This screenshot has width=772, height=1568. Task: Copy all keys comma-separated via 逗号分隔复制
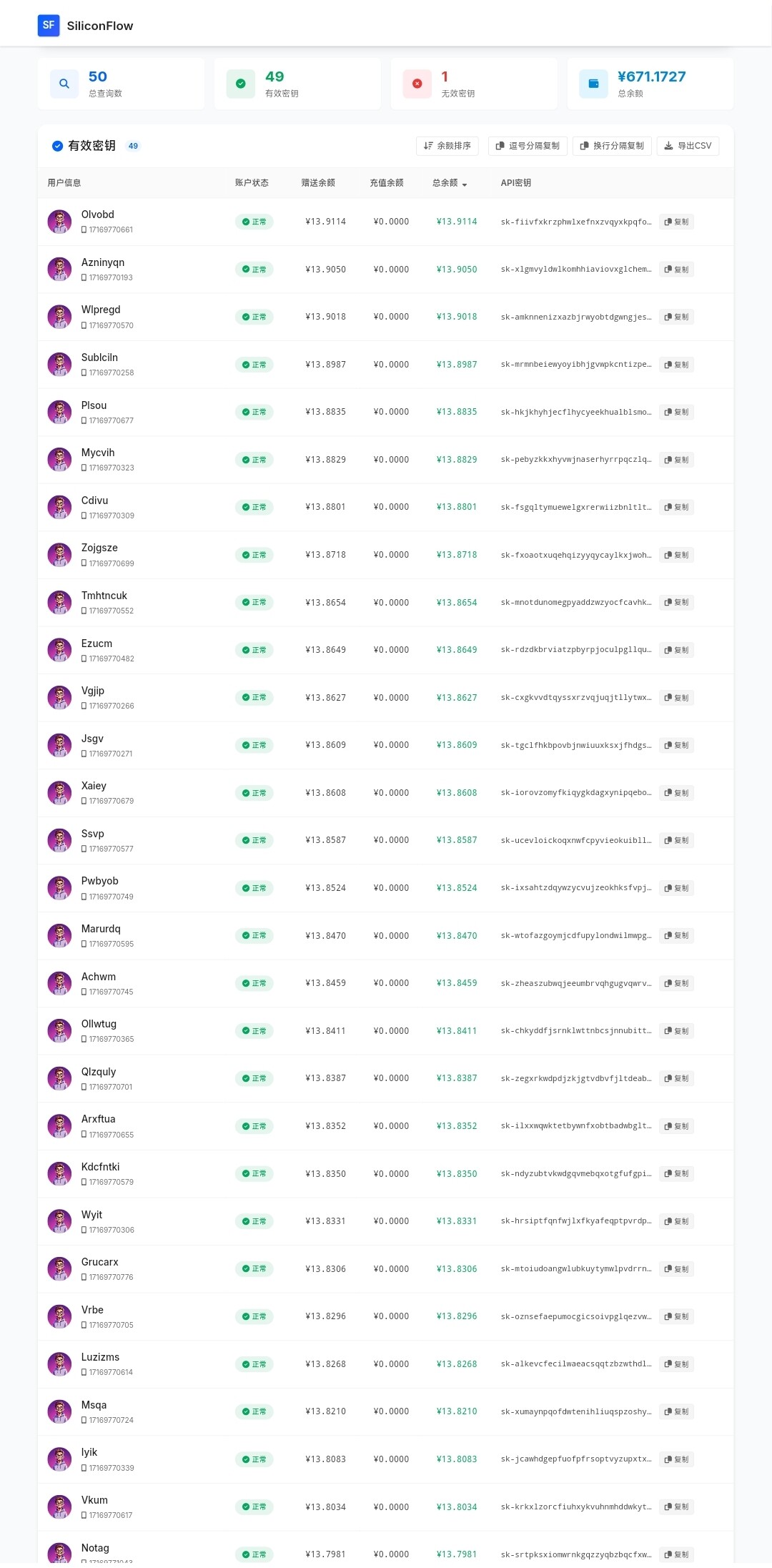(528, 146)
